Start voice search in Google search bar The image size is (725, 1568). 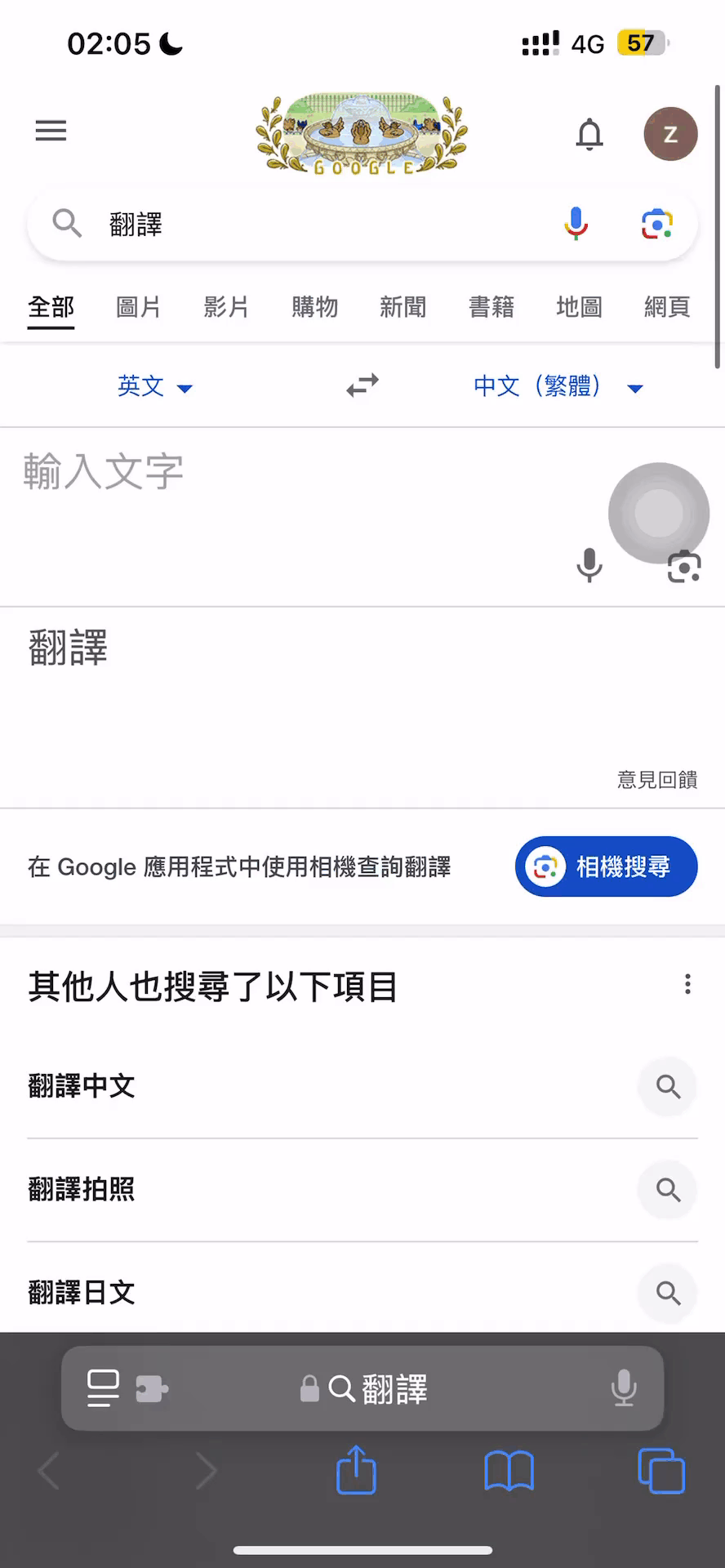[x=576, y=223]
